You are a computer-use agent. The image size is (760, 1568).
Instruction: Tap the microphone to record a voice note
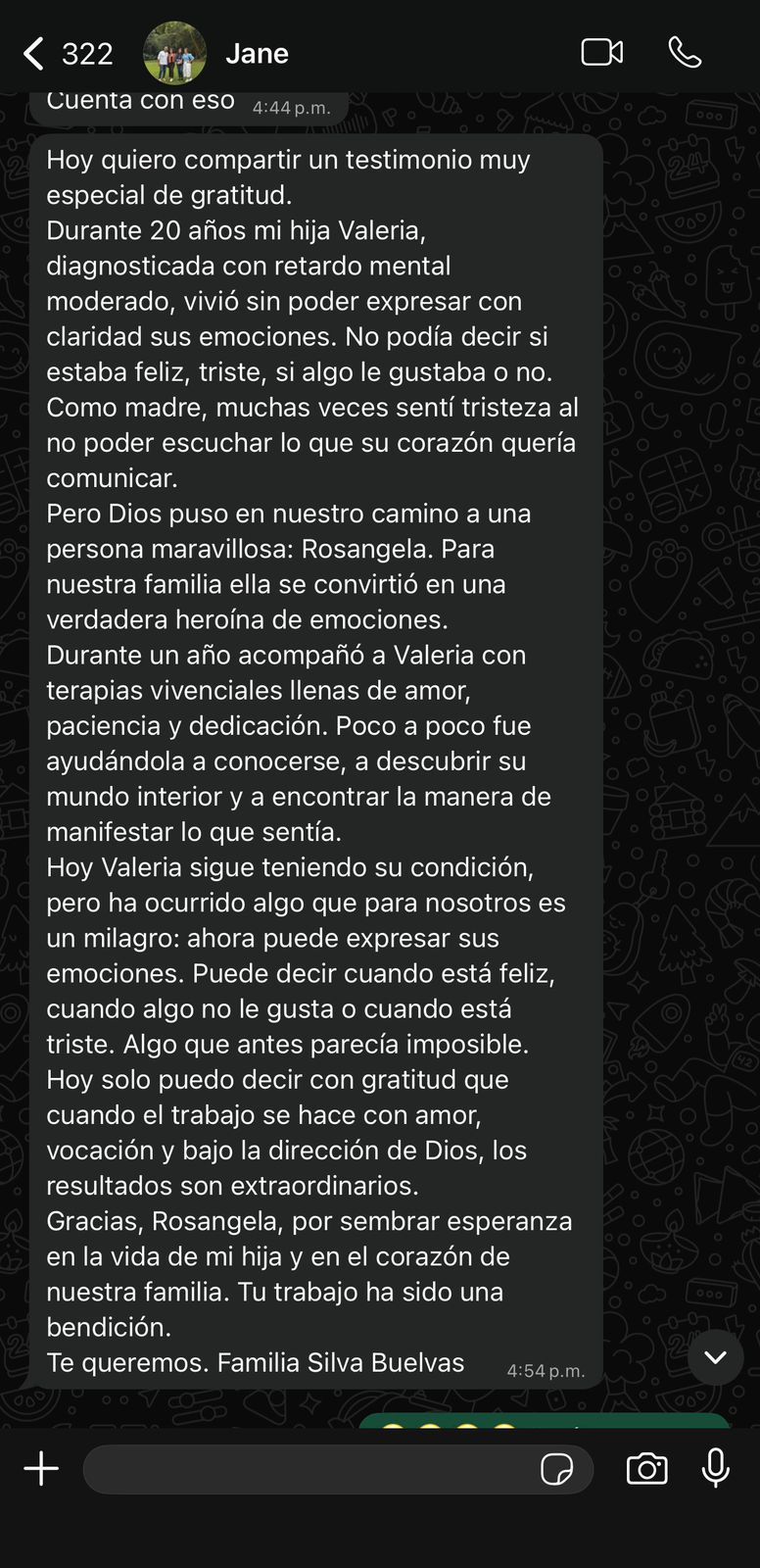coord(716,1468)
